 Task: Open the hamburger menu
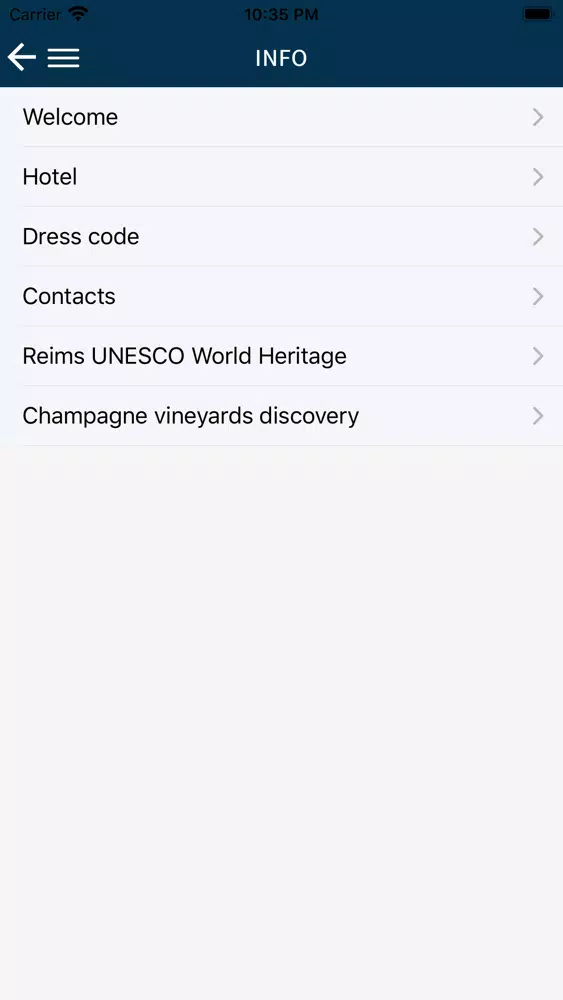pyautogui.click(x=63, y=58)
